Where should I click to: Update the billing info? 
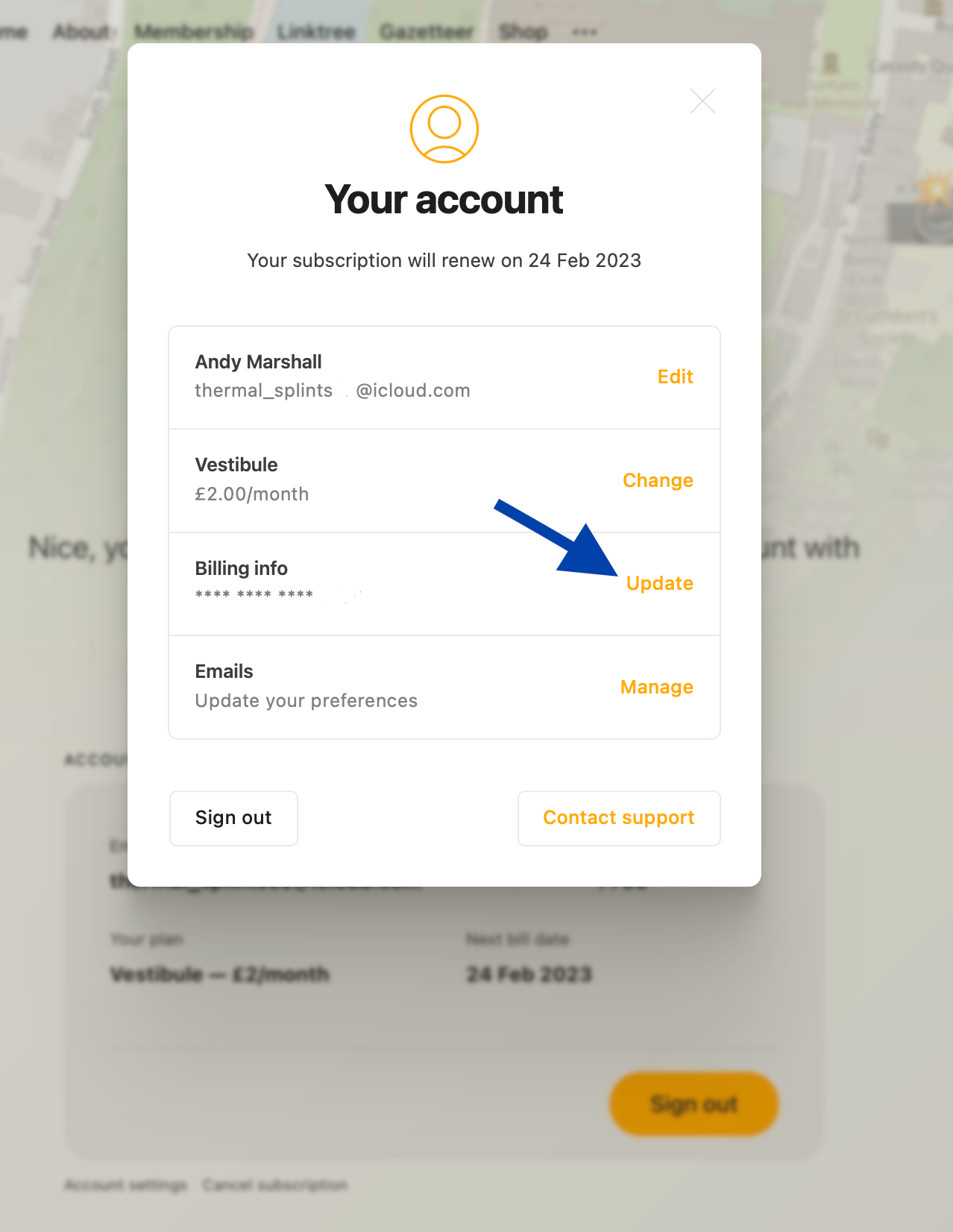pos(659,583)
